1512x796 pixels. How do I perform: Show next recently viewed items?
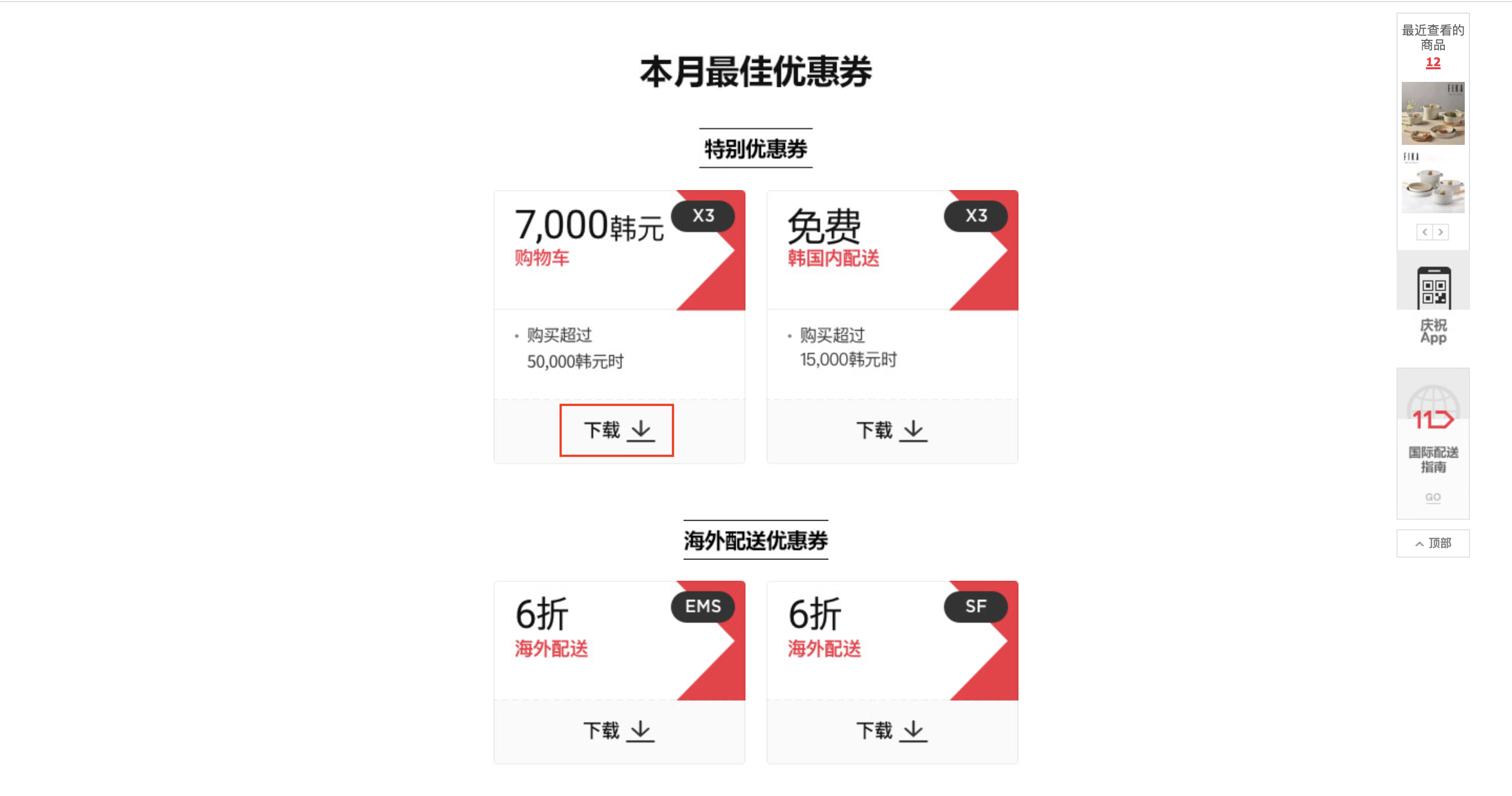(x=1441, y=232)
